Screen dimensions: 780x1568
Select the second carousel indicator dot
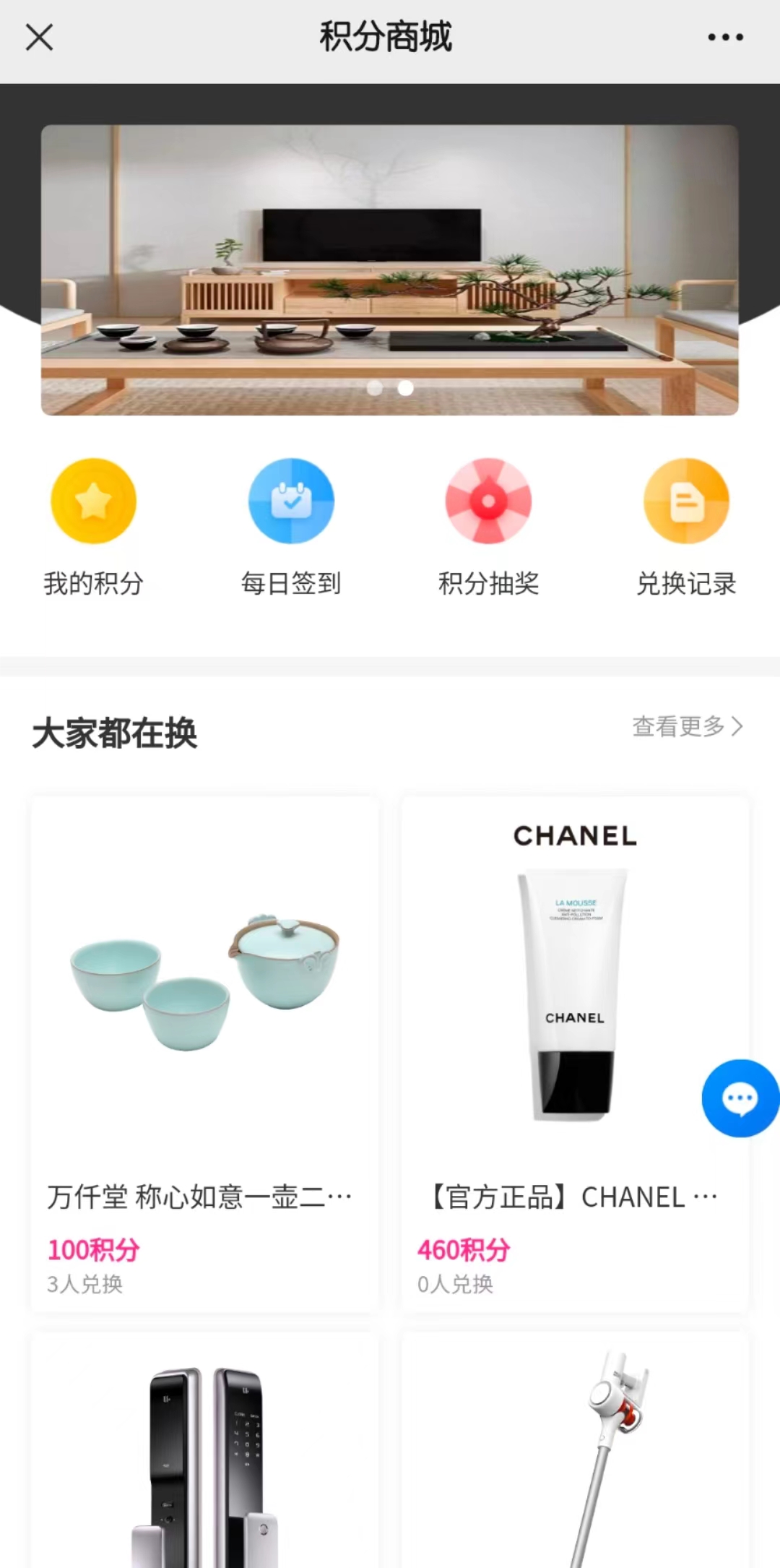pyautogui.click(x=405, y=389)
